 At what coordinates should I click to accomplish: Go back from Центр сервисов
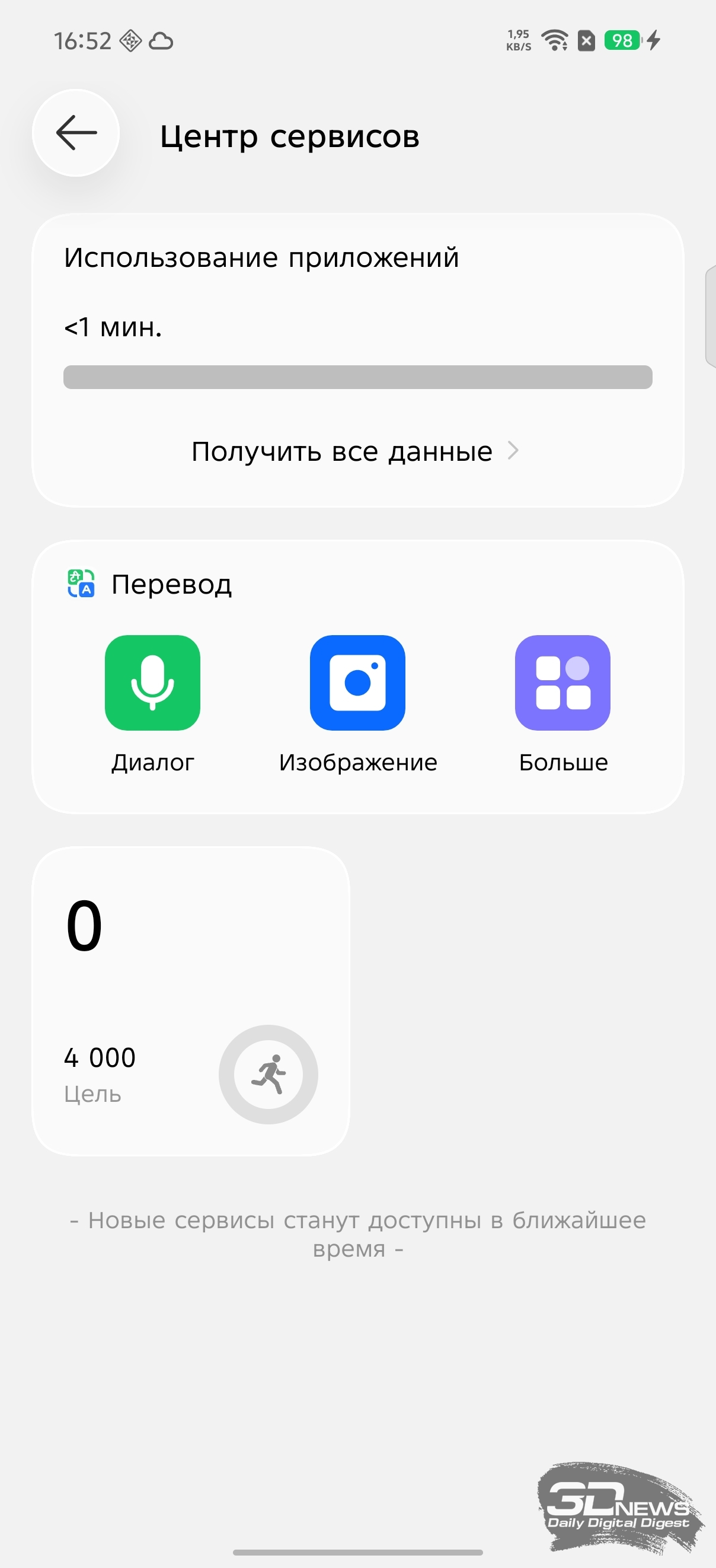click(x=76, y=133)
